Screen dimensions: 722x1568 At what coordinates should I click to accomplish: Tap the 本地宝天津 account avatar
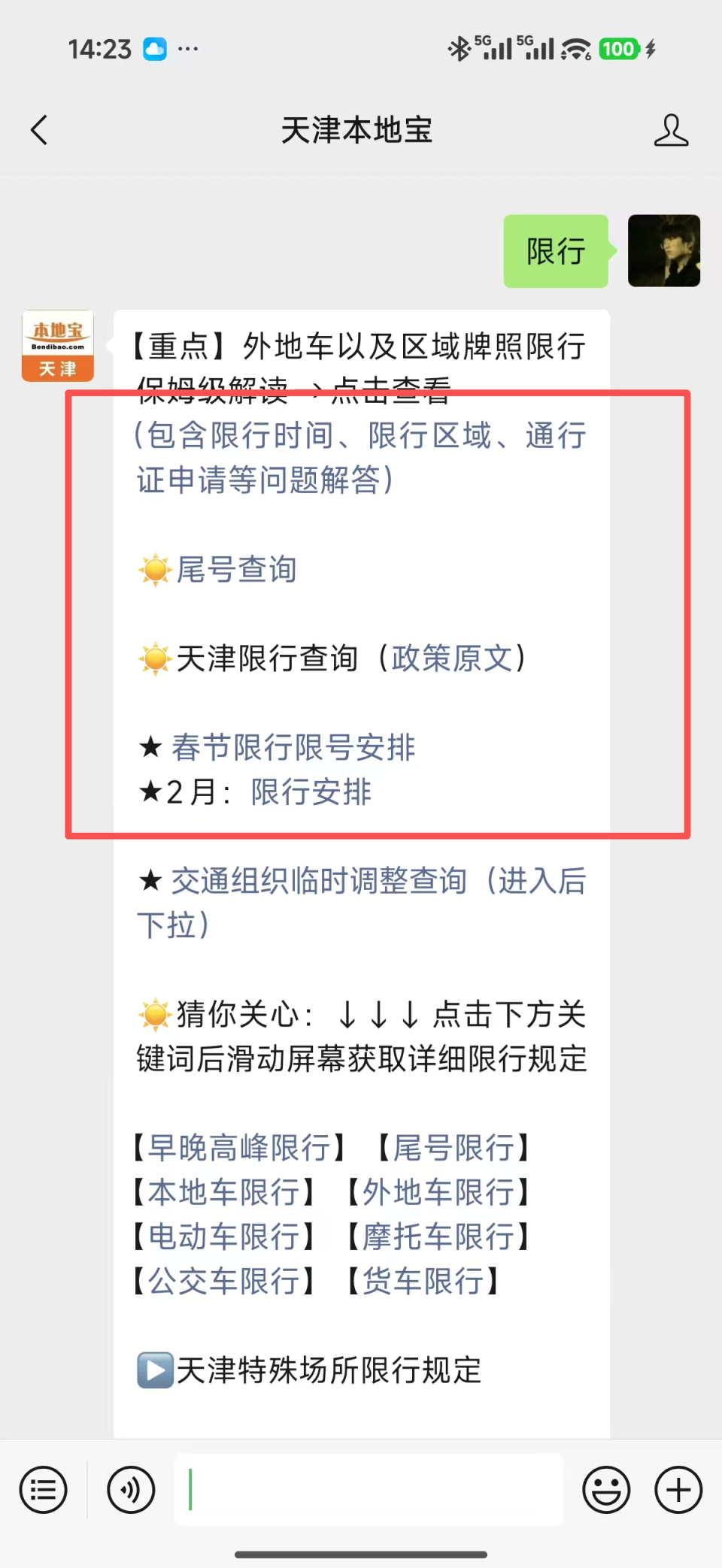pos(57,347)
